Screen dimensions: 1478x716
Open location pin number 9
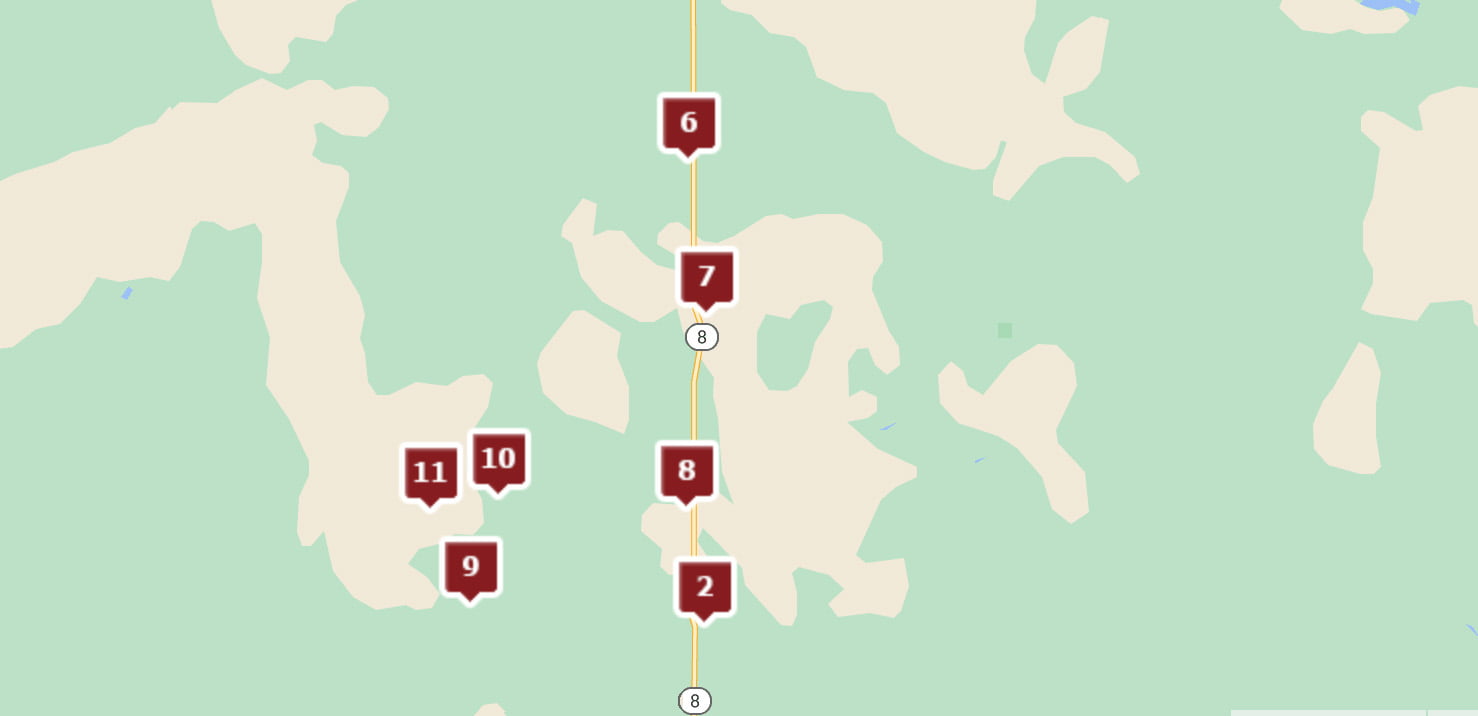pyautogui.click(x=471, y=568)
